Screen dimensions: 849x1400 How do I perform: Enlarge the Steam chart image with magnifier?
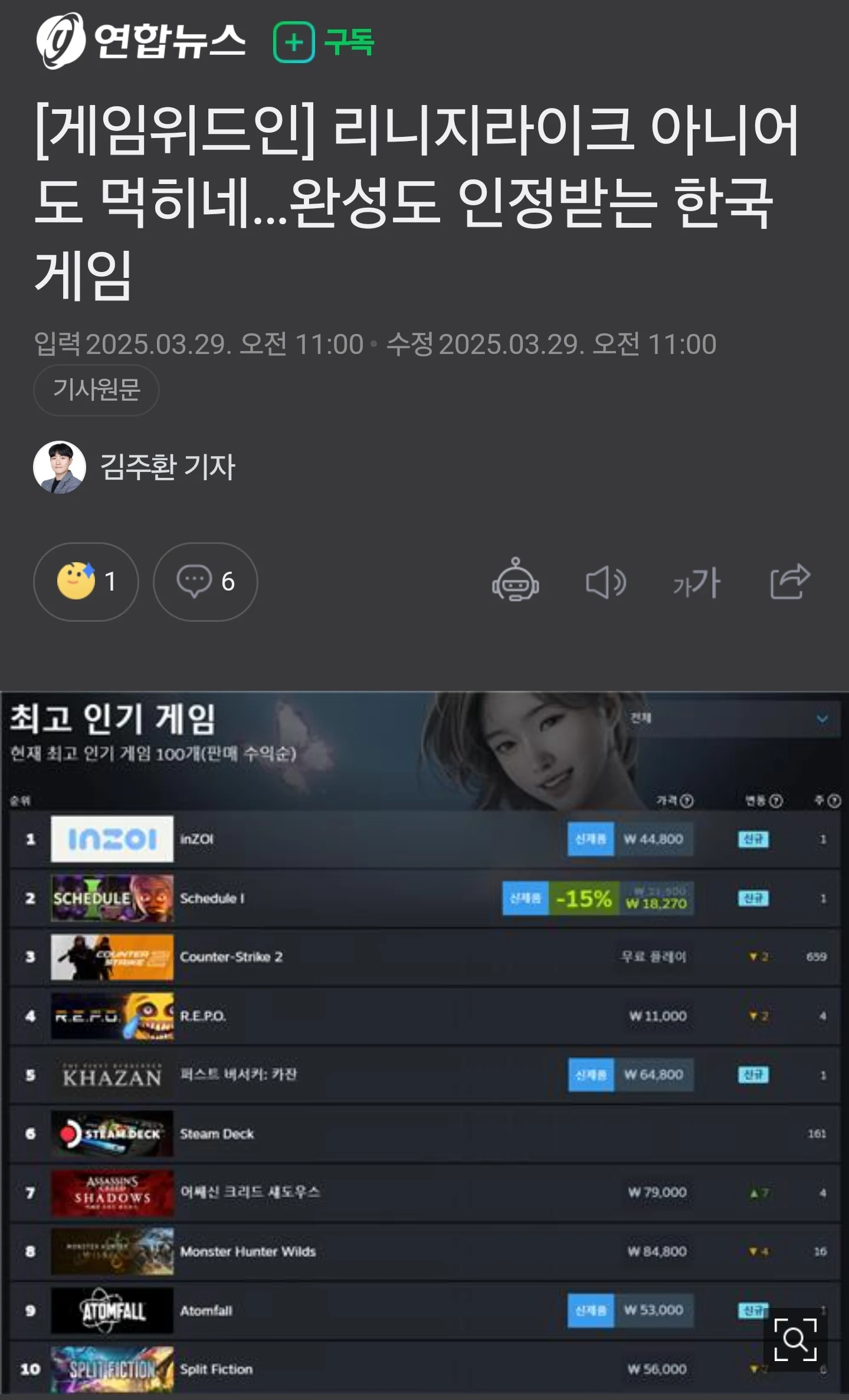point(795,1339)
